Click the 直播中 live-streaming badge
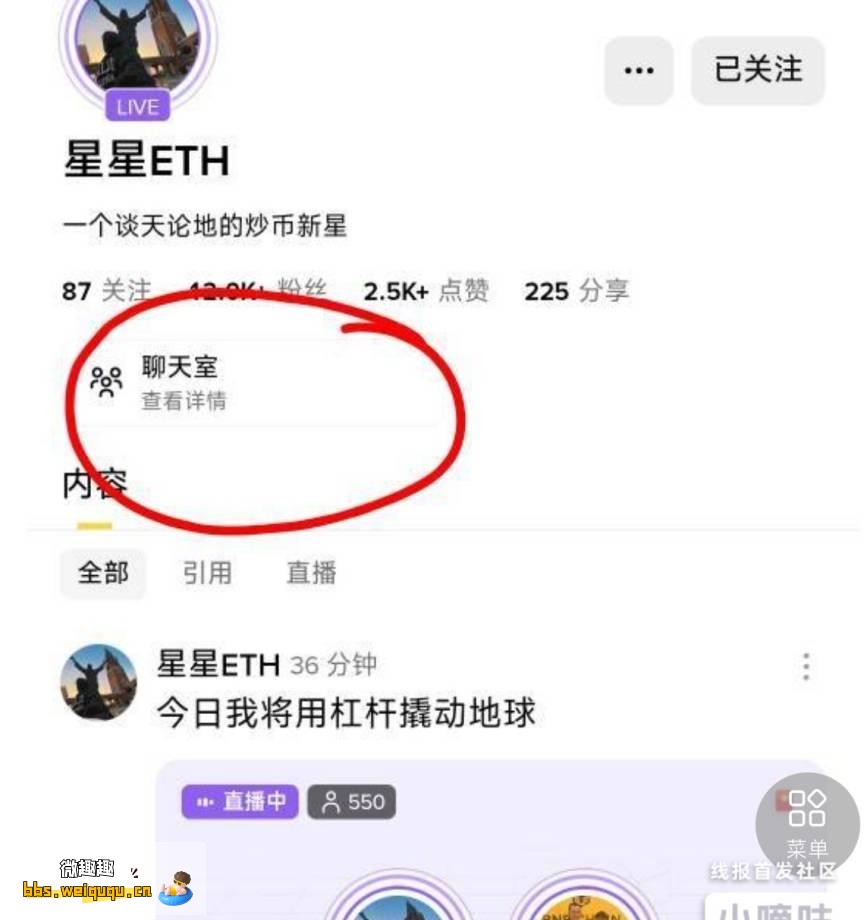The height and width of the screenshot is (920, 864). [x=239, y=802]
